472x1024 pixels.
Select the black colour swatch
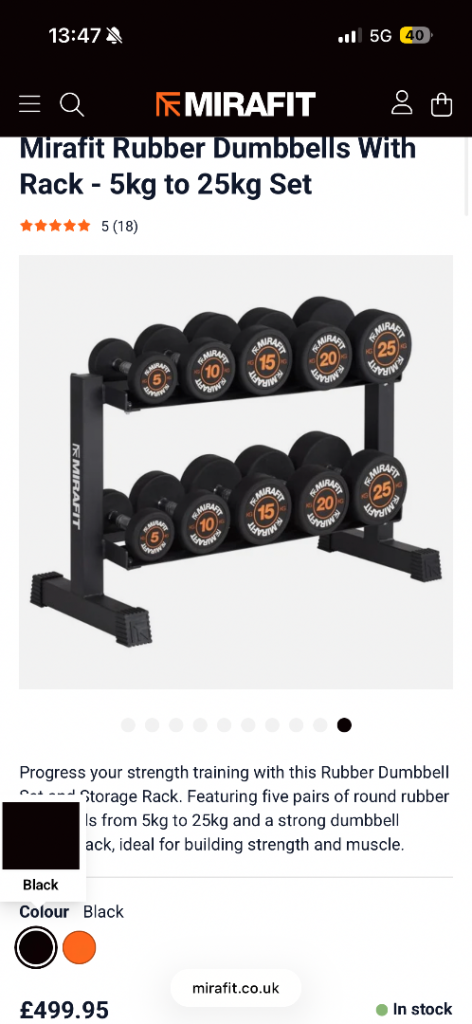[x=36, y=947]
